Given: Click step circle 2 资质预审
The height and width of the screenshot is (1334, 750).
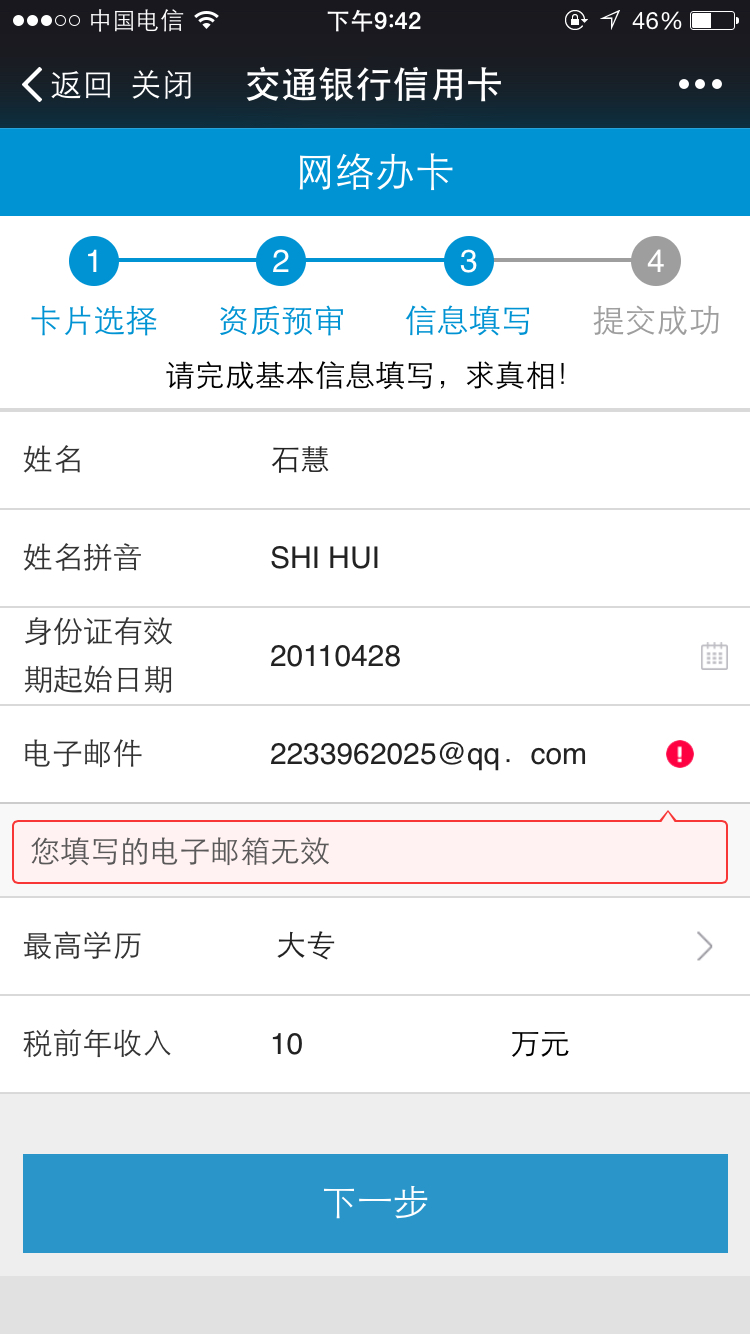Looking at the screenshot, I should point(280,261).
